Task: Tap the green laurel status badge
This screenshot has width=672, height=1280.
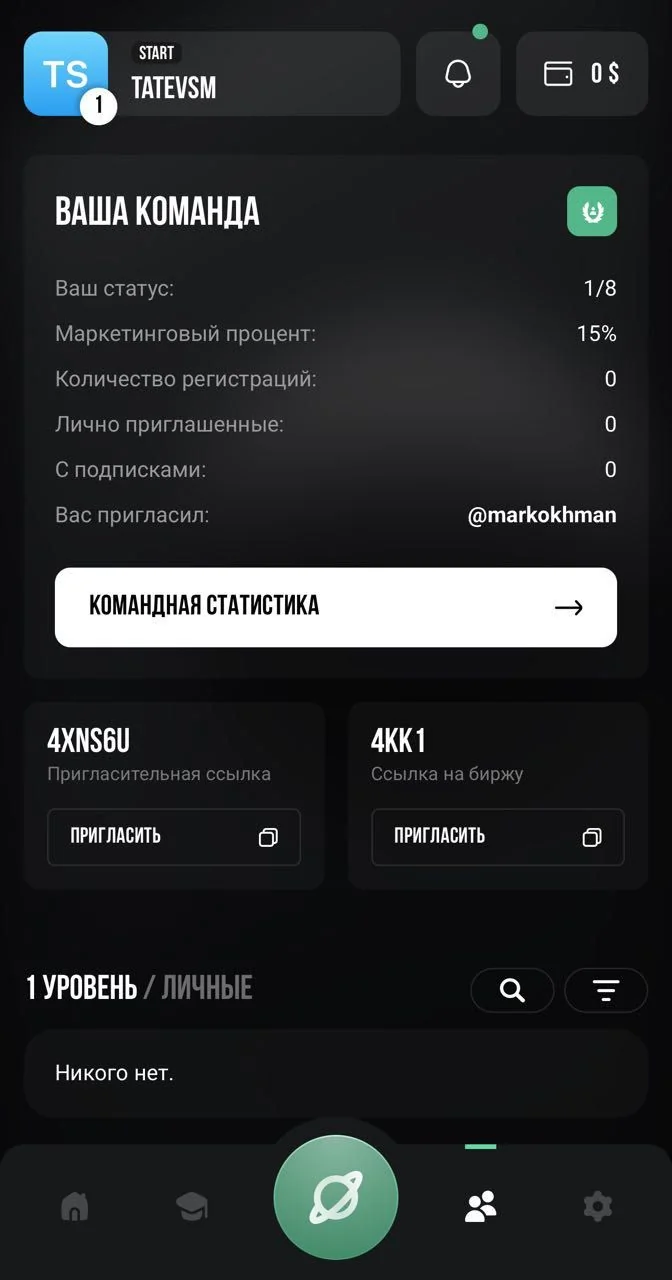Action: click(592, 211)
